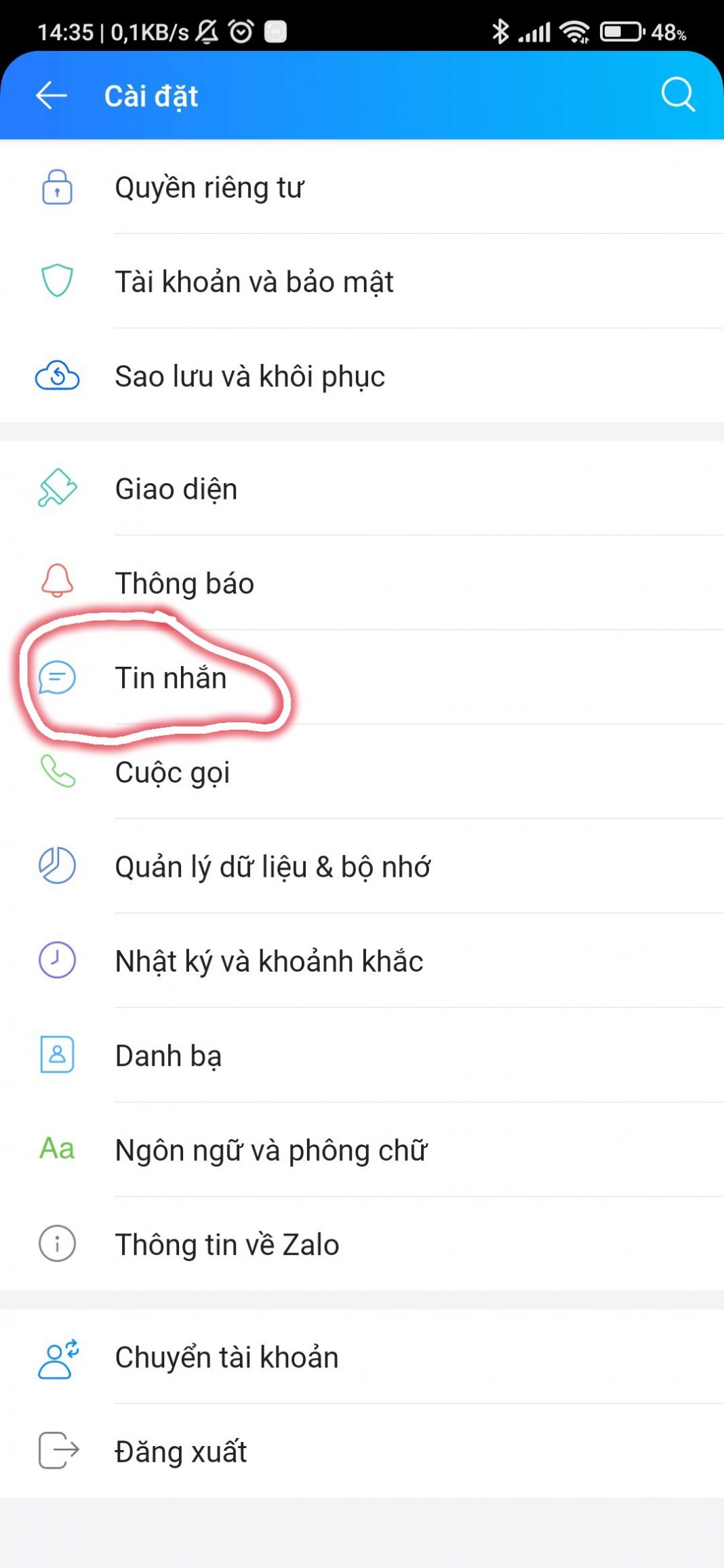This screenshot has height=1568, width=724.
Task: Open Nhật ký và khoảnh khắc
Action: (269, 962)
